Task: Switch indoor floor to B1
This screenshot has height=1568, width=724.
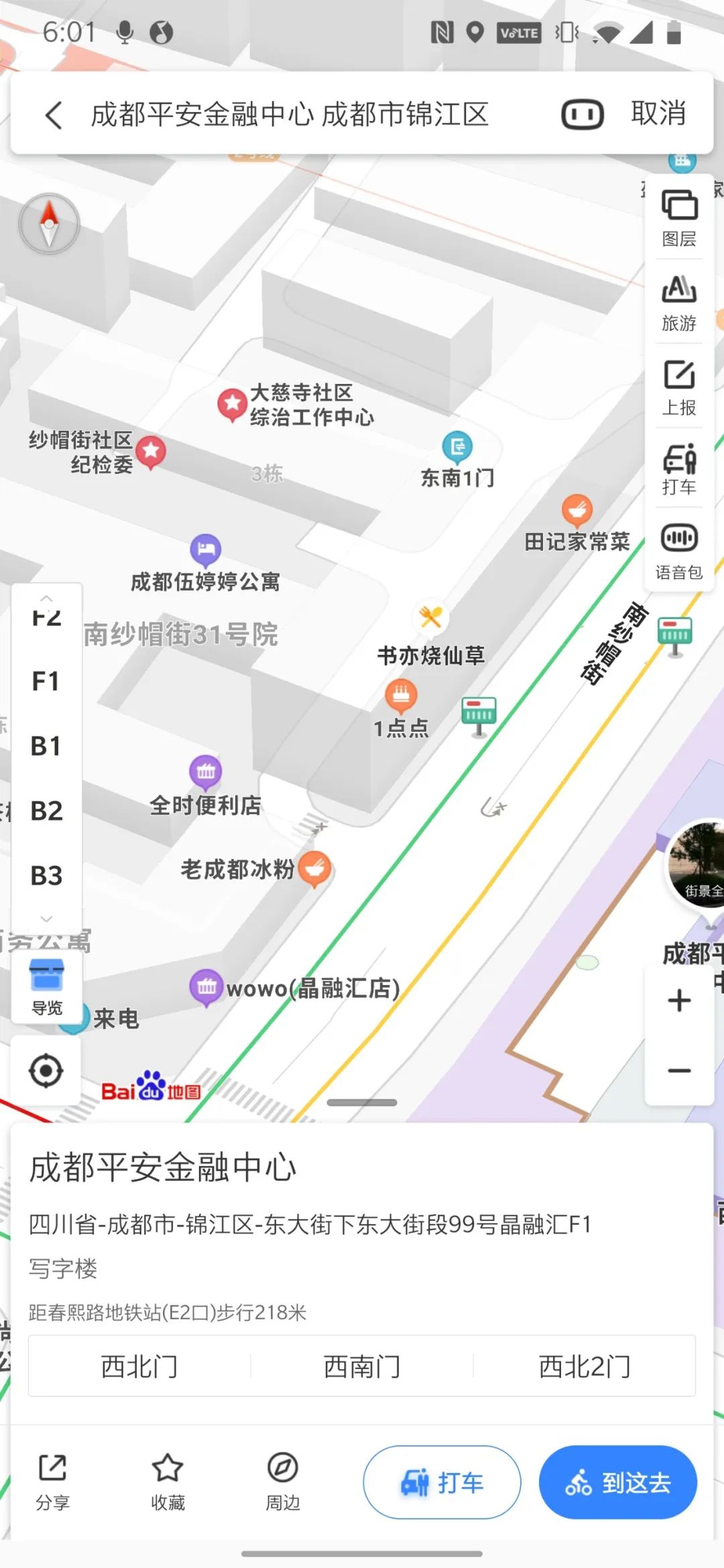Action: point(47,745)
